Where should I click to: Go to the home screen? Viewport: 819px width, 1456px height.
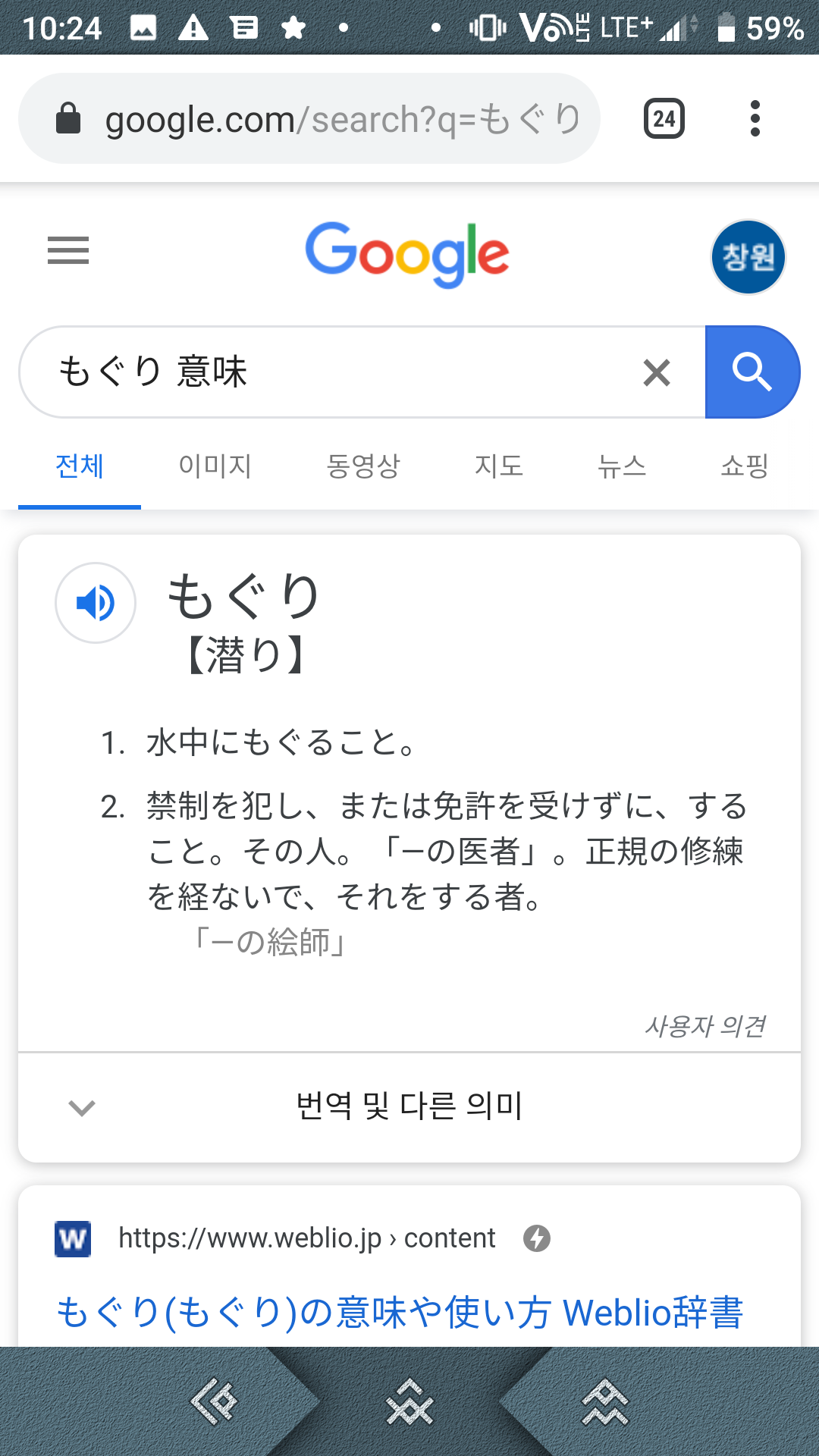click(409, 1401)
